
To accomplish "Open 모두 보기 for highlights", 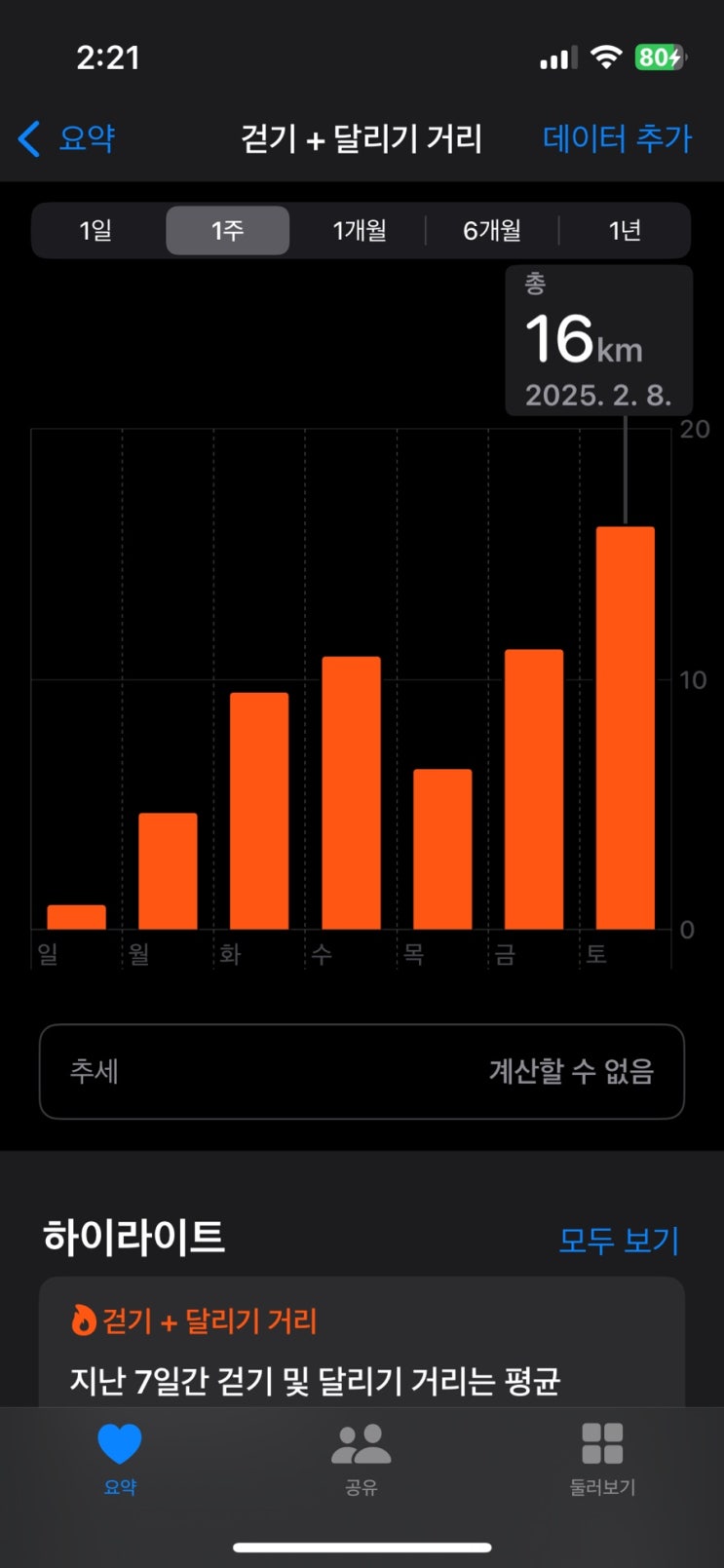I will 618,1240.
